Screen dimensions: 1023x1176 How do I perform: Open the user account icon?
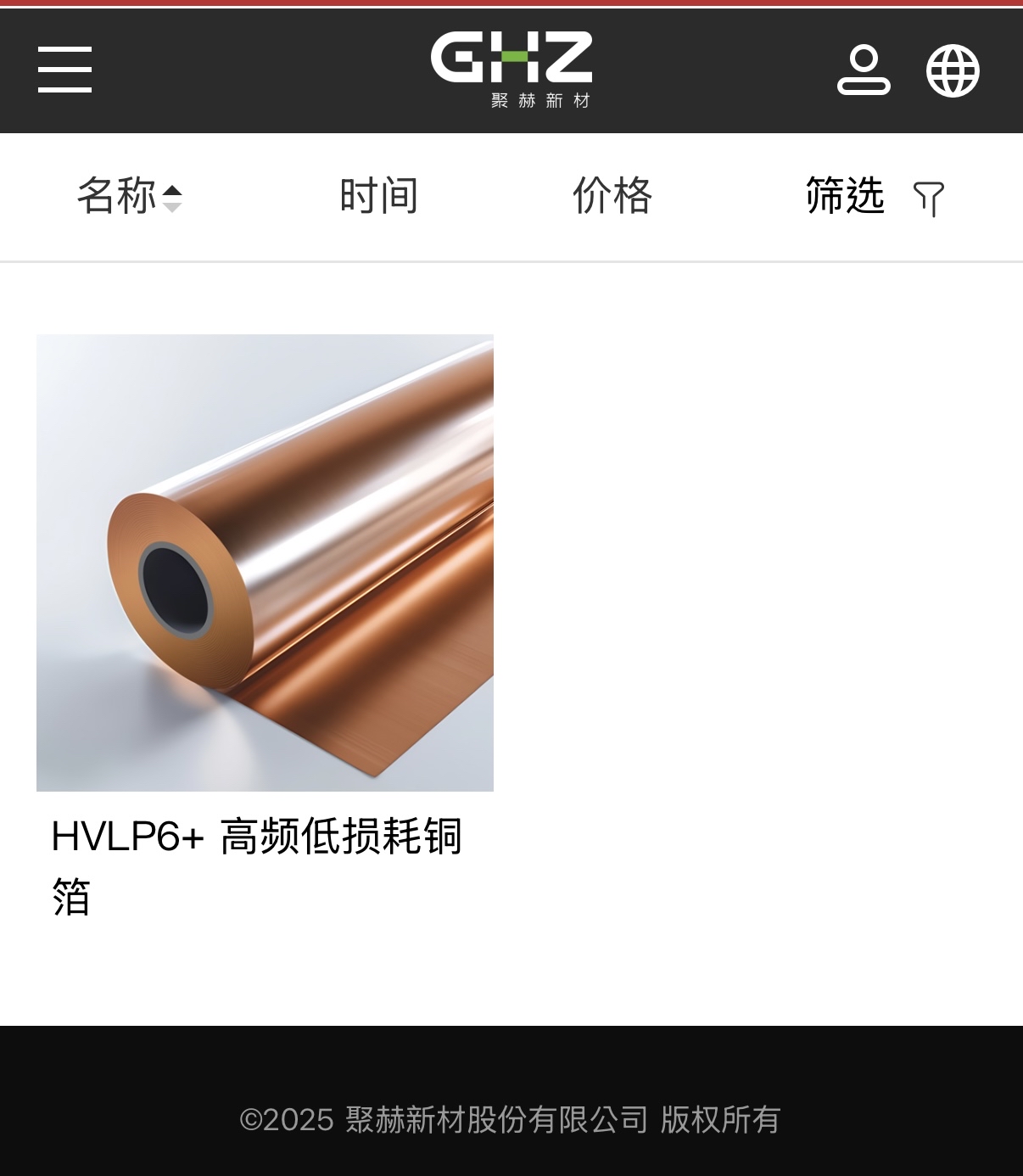click(864, 70)
